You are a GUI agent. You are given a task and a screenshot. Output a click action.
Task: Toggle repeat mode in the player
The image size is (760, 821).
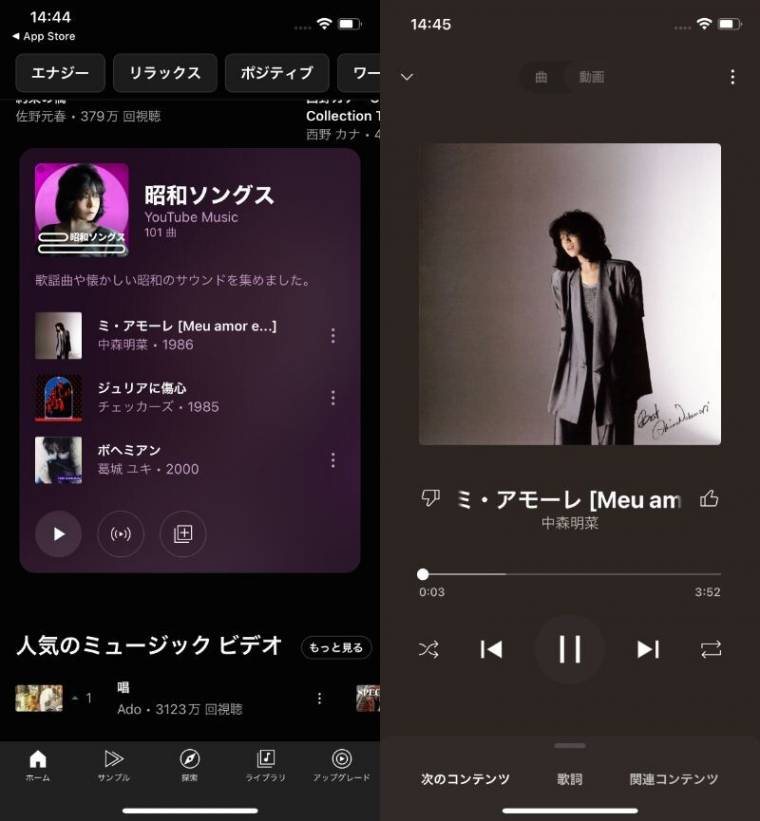(711, 649)
